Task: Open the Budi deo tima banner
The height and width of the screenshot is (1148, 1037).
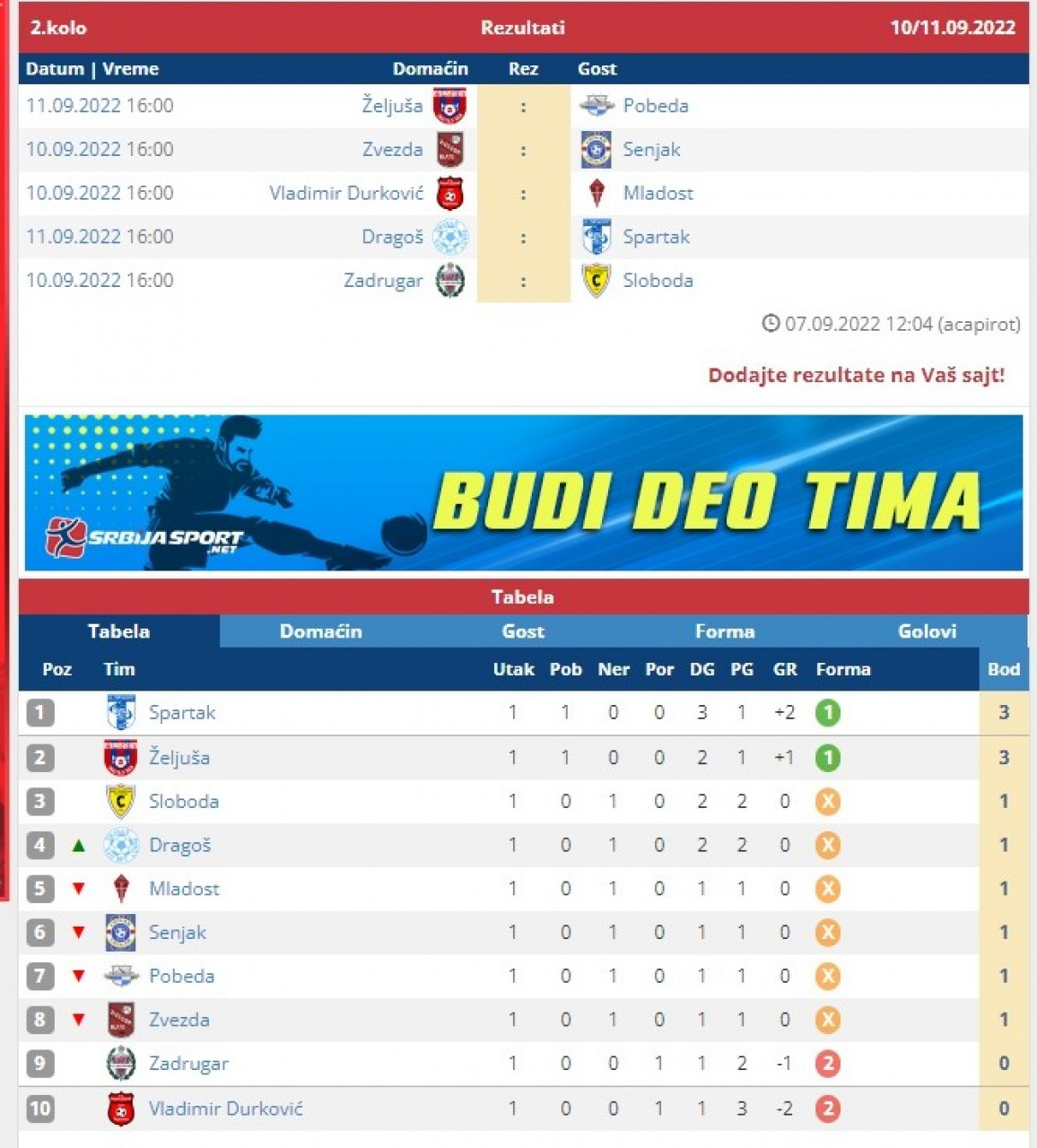Action: click(x=523, y=492)
